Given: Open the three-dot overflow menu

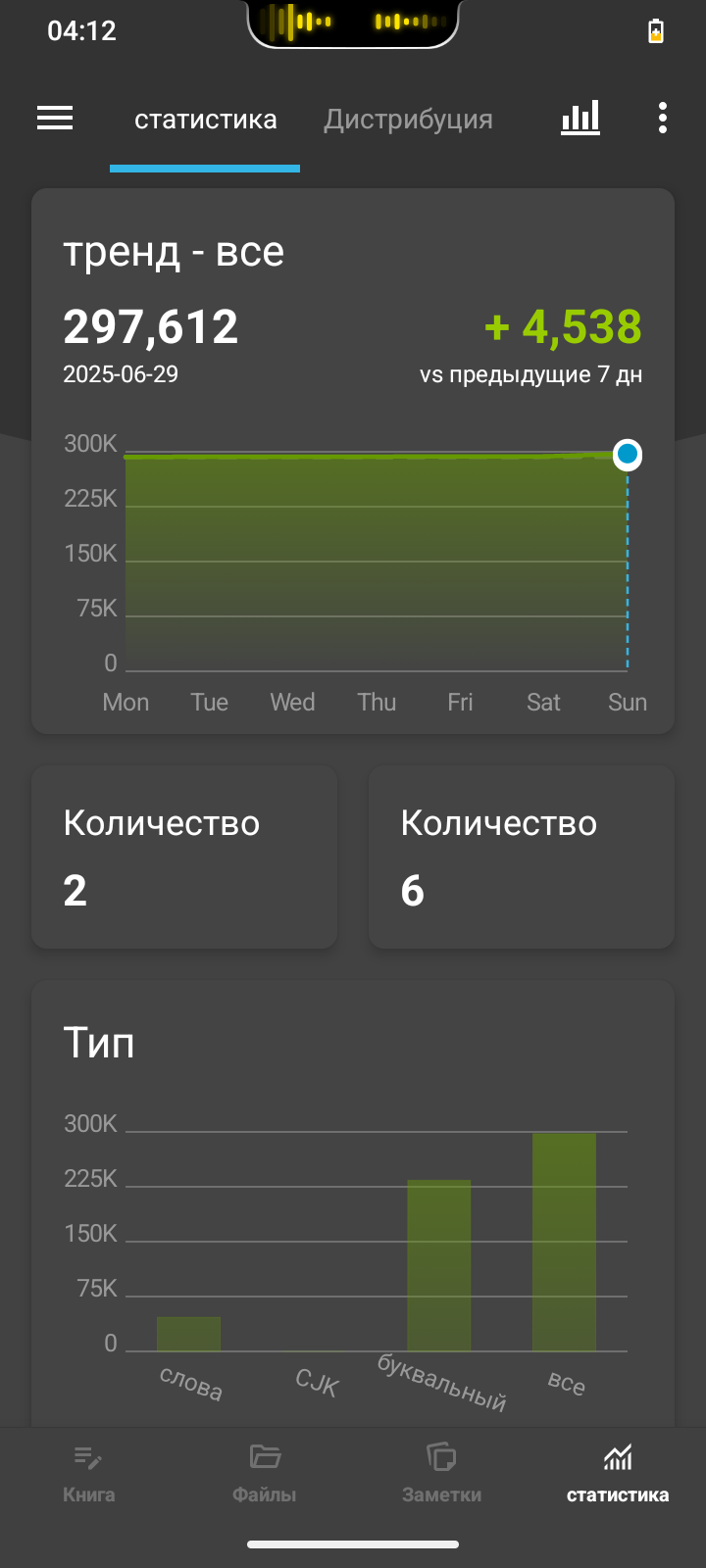Looking at the screenshot, I should (x=663, y=119).
